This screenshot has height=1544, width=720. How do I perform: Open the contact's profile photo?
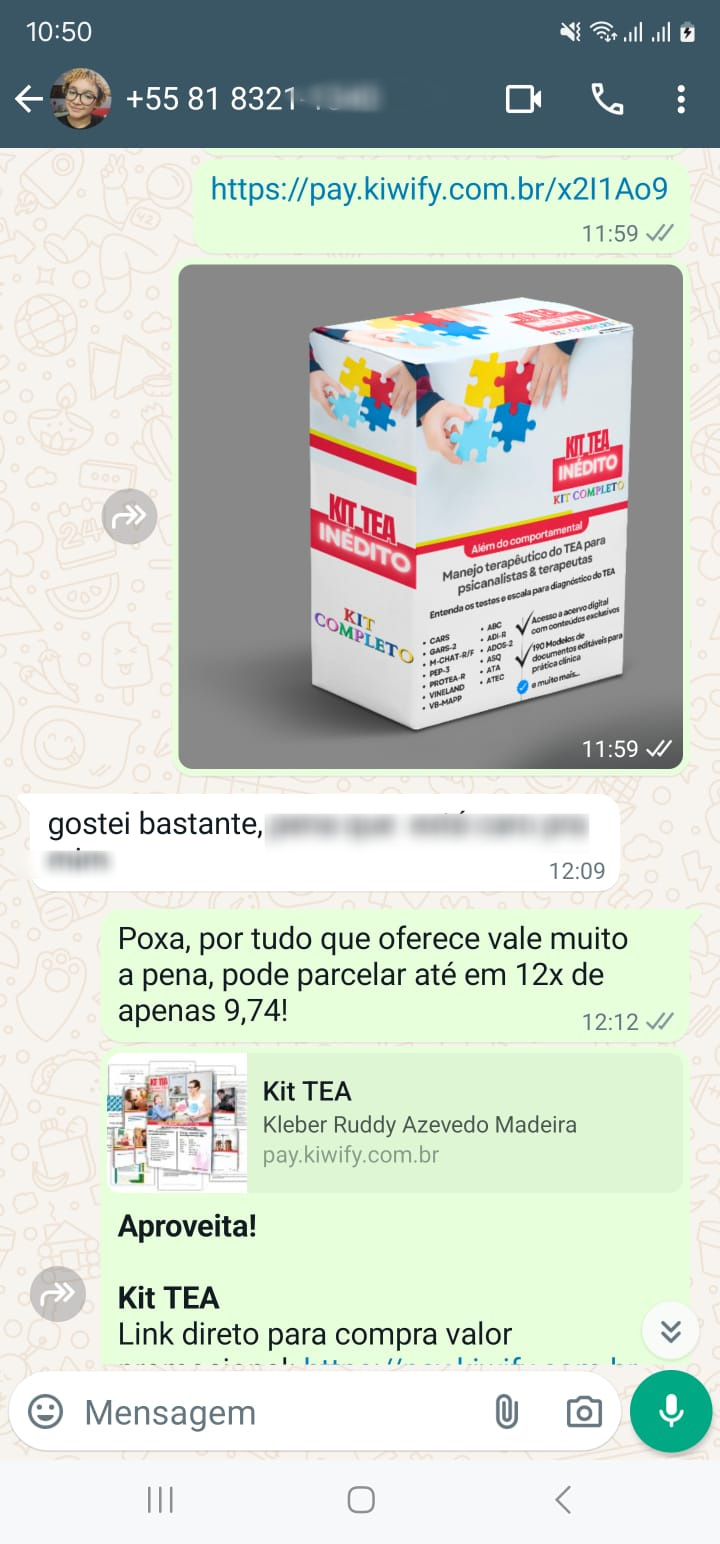81,99
